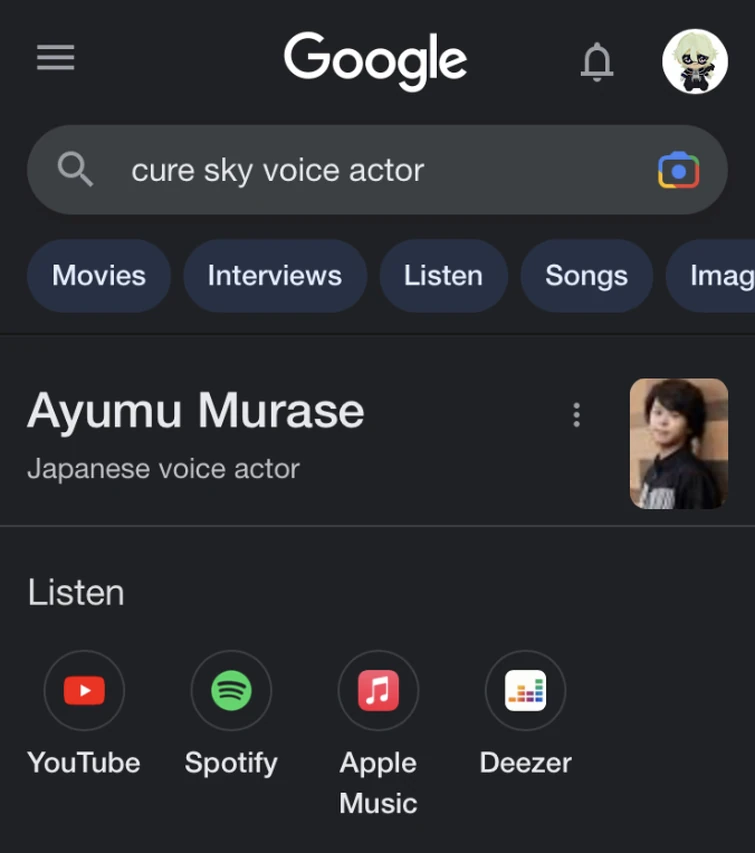Image resolution: width=755 pixels, height=853 pixels.
Task: Select the Movies filter chip
Action: pyautogui.click(x=98, y=276)
